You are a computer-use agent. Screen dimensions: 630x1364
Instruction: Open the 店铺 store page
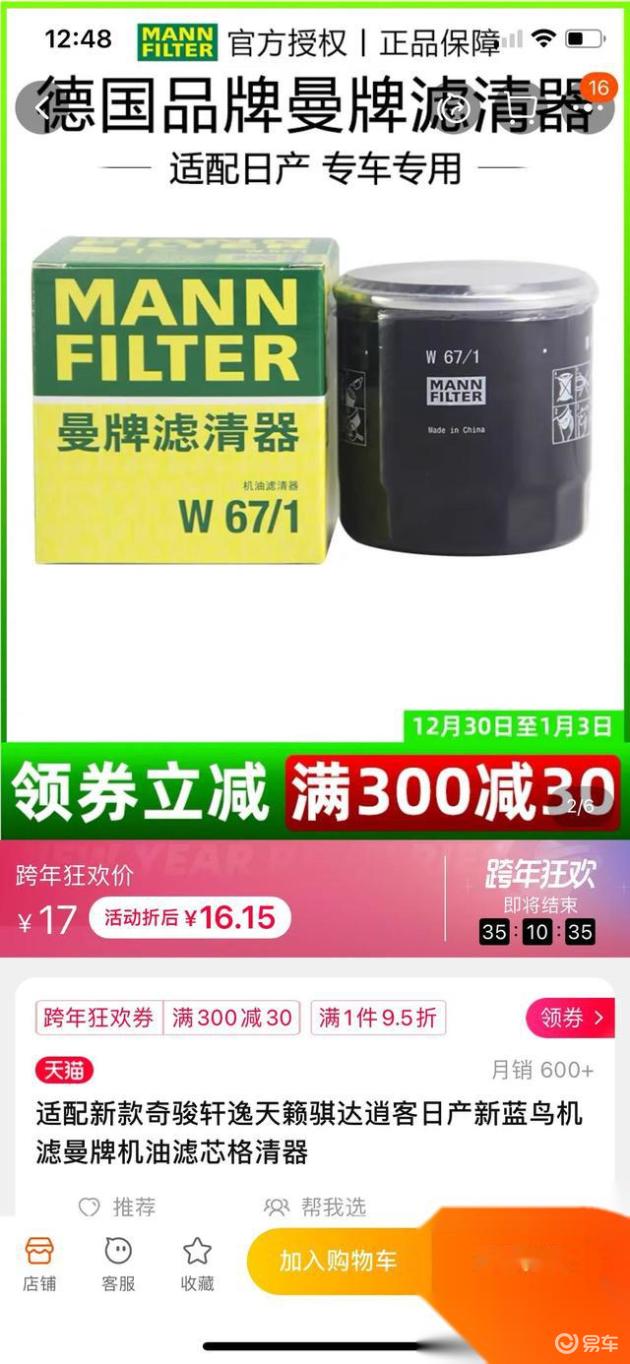[x=39, y=1264]
